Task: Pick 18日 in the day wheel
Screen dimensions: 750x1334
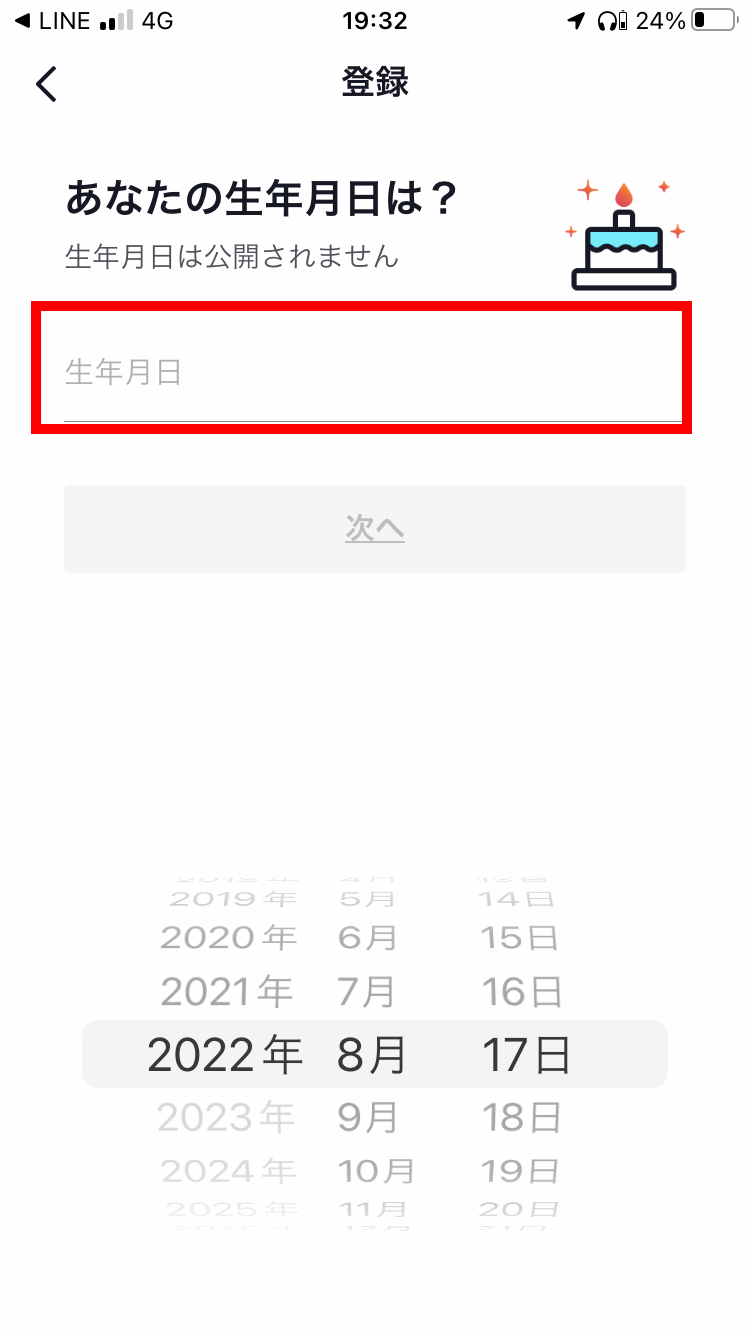Action: point(522,1117)
